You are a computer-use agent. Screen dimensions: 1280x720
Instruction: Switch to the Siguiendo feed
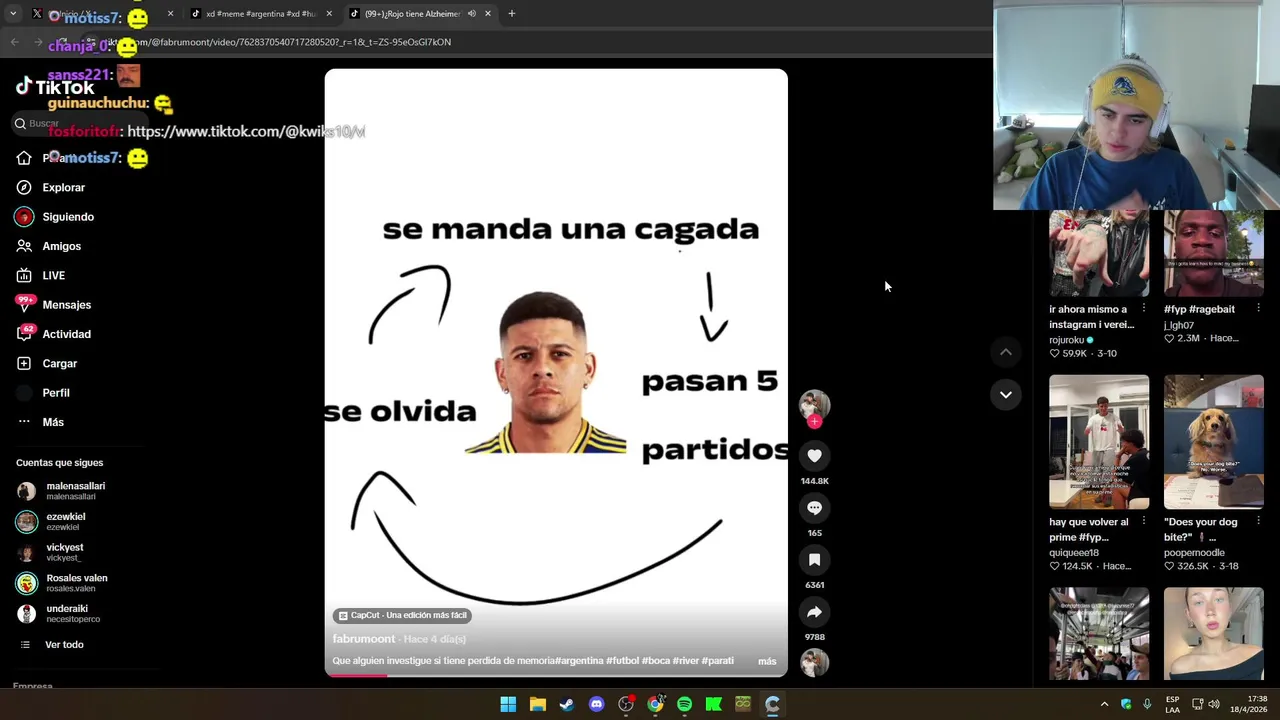tap(67, 217)
